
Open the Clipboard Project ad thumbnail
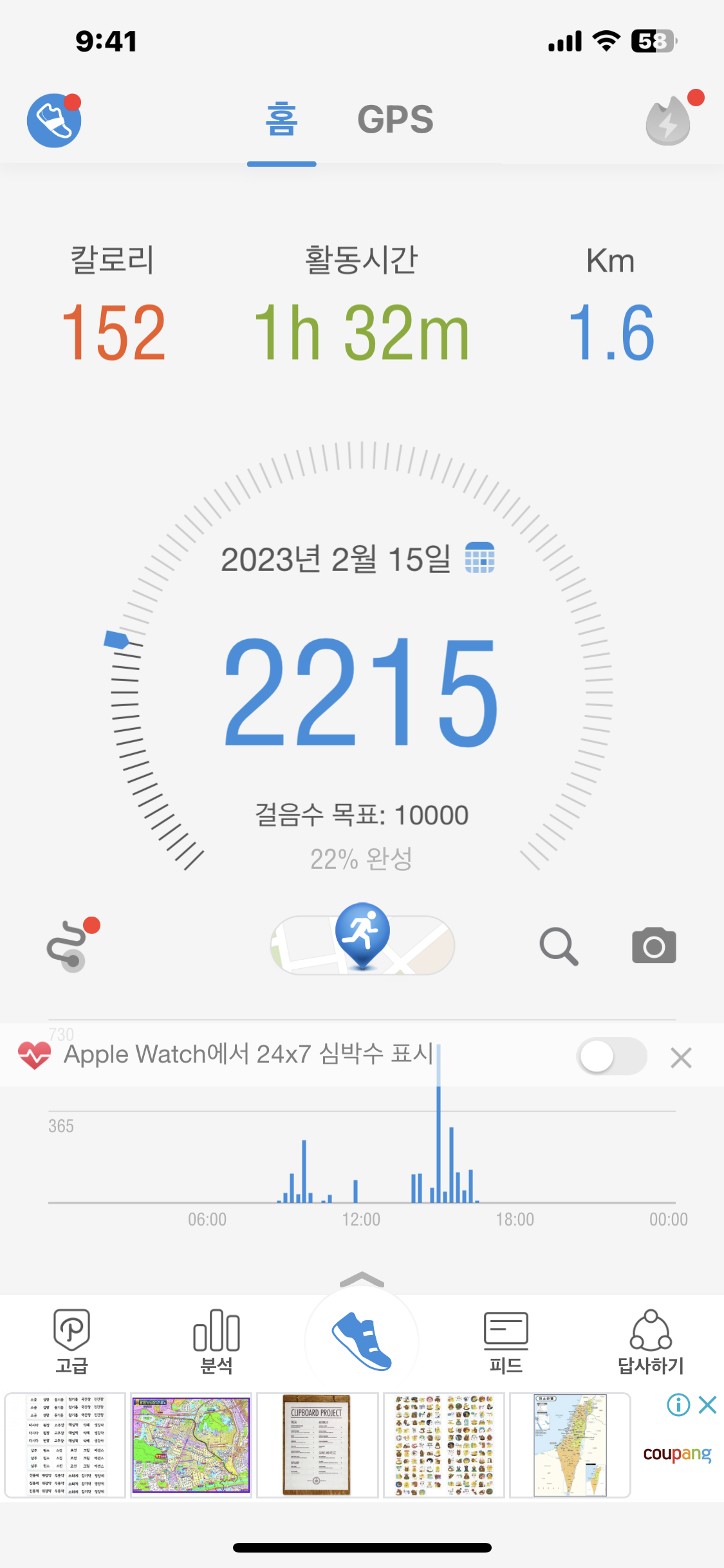coord(317,1445)
